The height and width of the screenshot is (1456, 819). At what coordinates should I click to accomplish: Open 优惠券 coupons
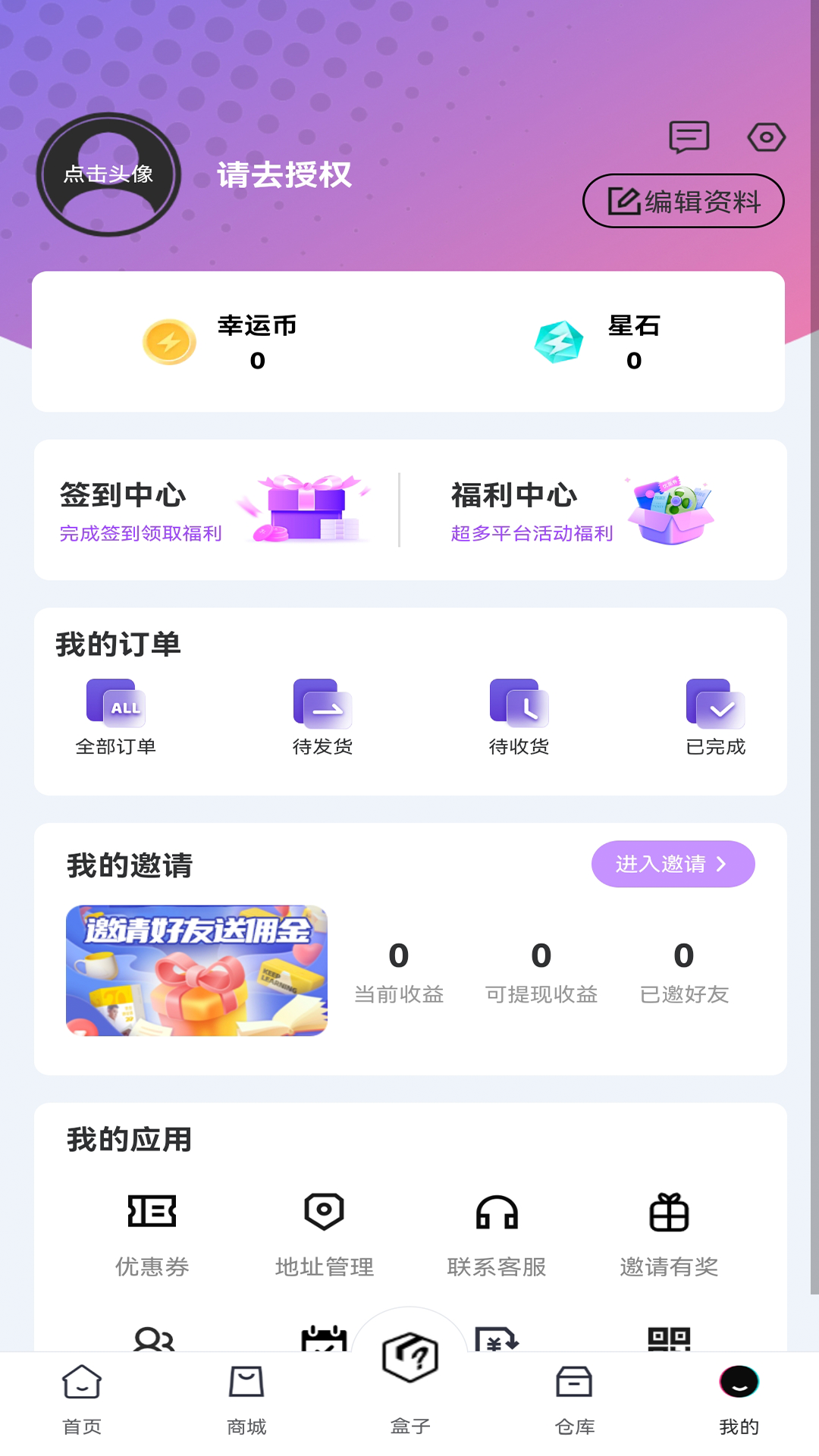[x=152, y=1233]
